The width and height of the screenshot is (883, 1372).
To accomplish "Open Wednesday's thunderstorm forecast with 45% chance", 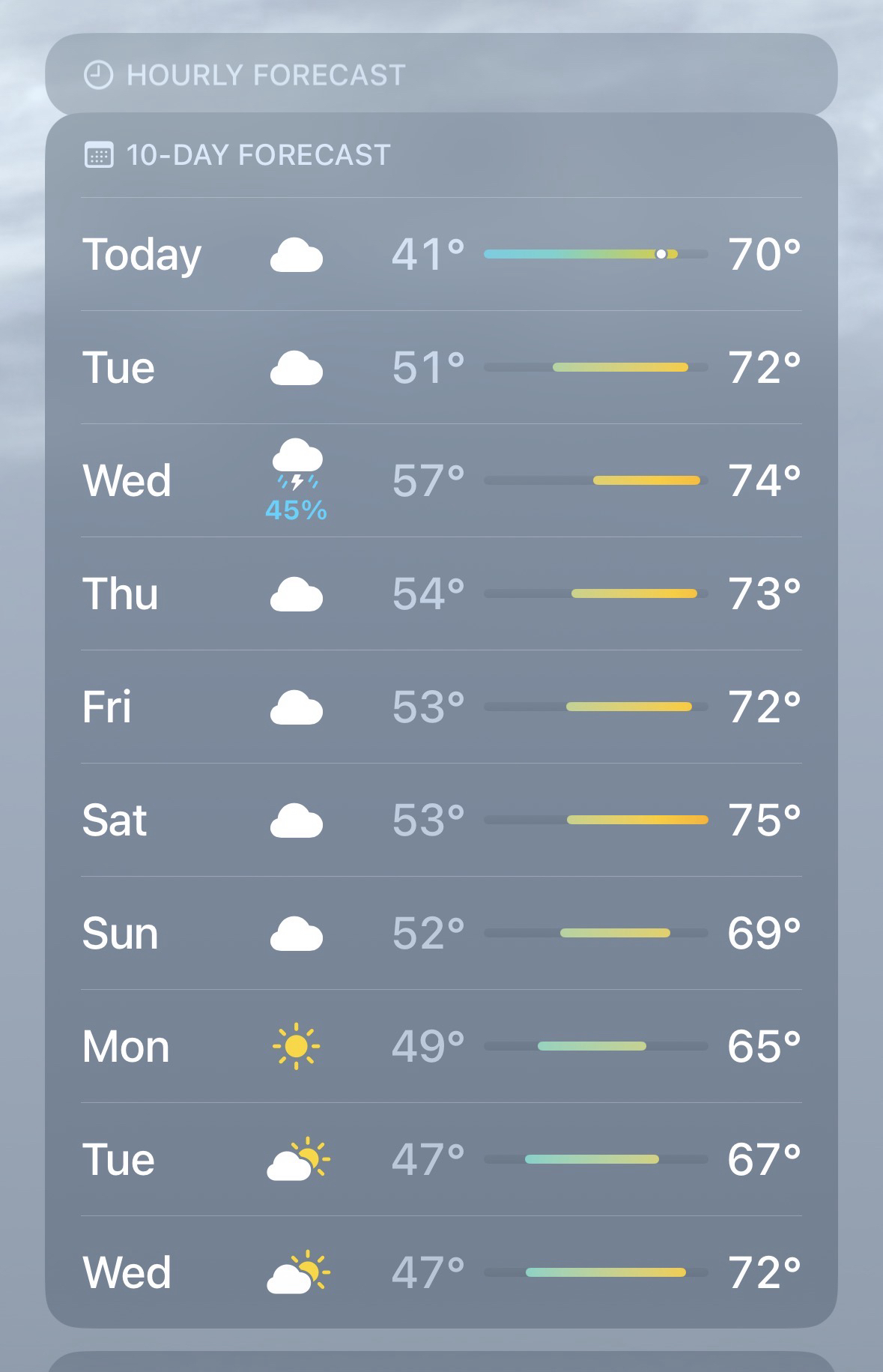I will click(441, 481).
